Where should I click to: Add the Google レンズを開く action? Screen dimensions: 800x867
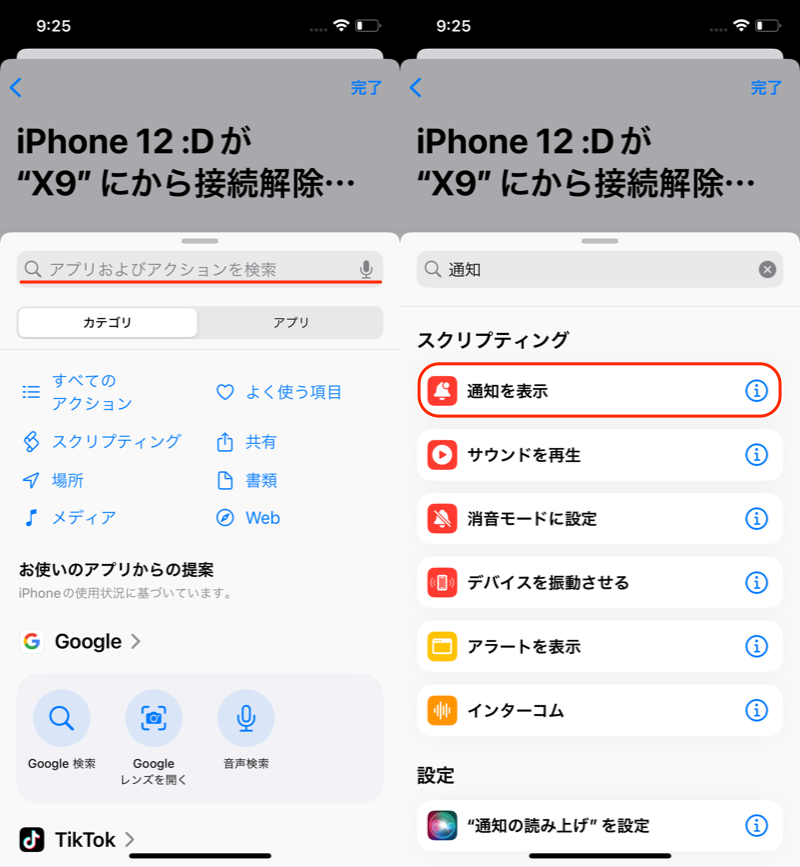point(153,719)
